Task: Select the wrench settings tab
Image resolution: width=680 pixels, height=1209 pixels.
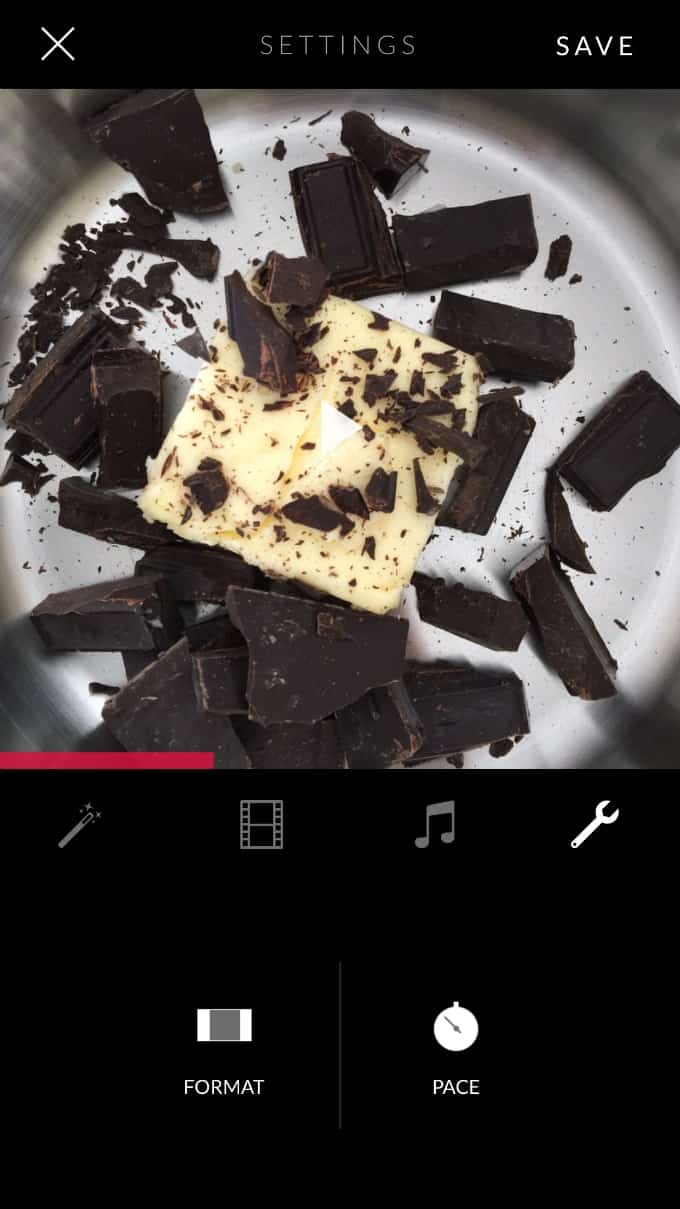Action: [x=595, y=825]
